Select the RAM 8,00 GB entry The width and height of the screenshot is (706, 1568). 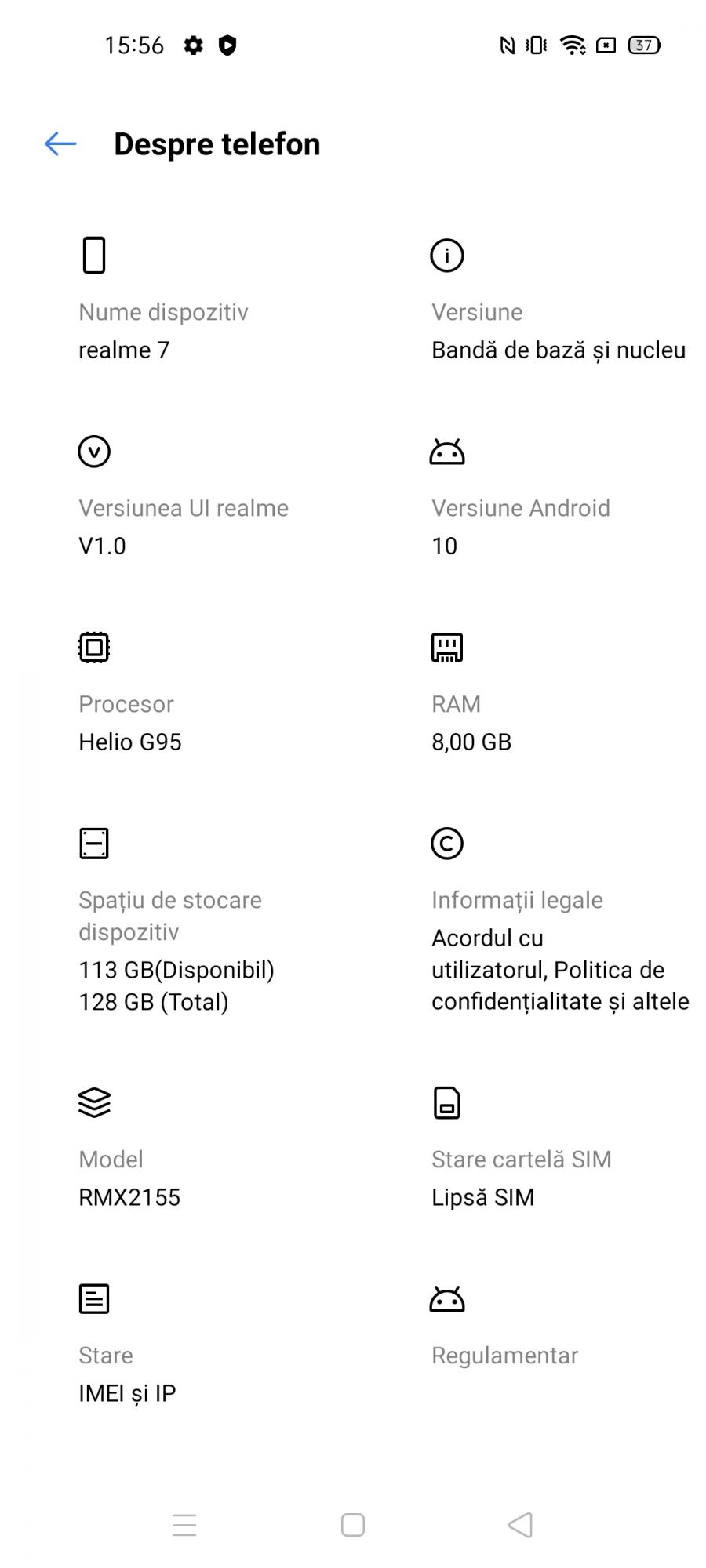[471, 721]
